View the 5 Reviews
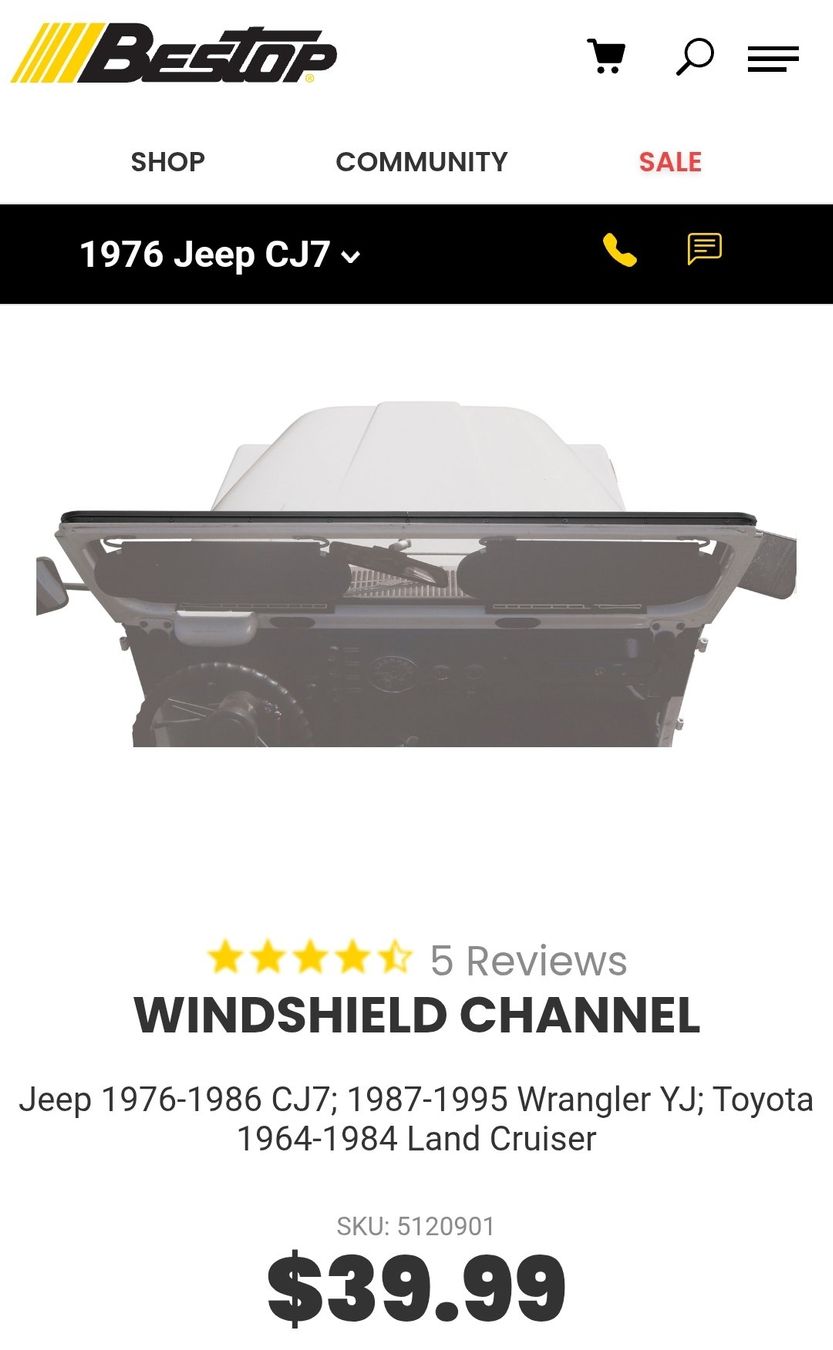 [x=528, y=961]
